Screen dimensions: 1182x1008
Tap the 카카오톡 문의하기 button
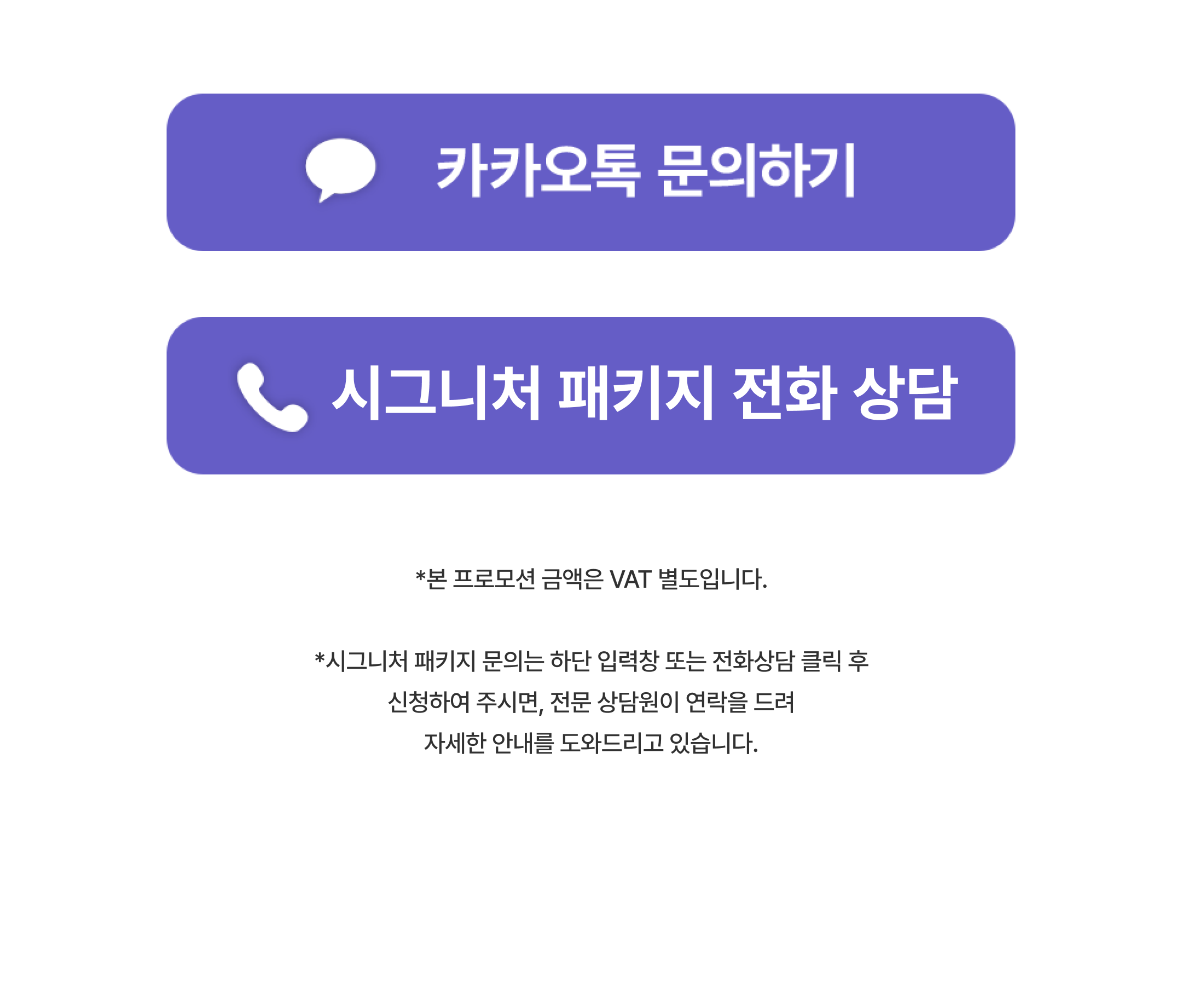coord(590,172)
